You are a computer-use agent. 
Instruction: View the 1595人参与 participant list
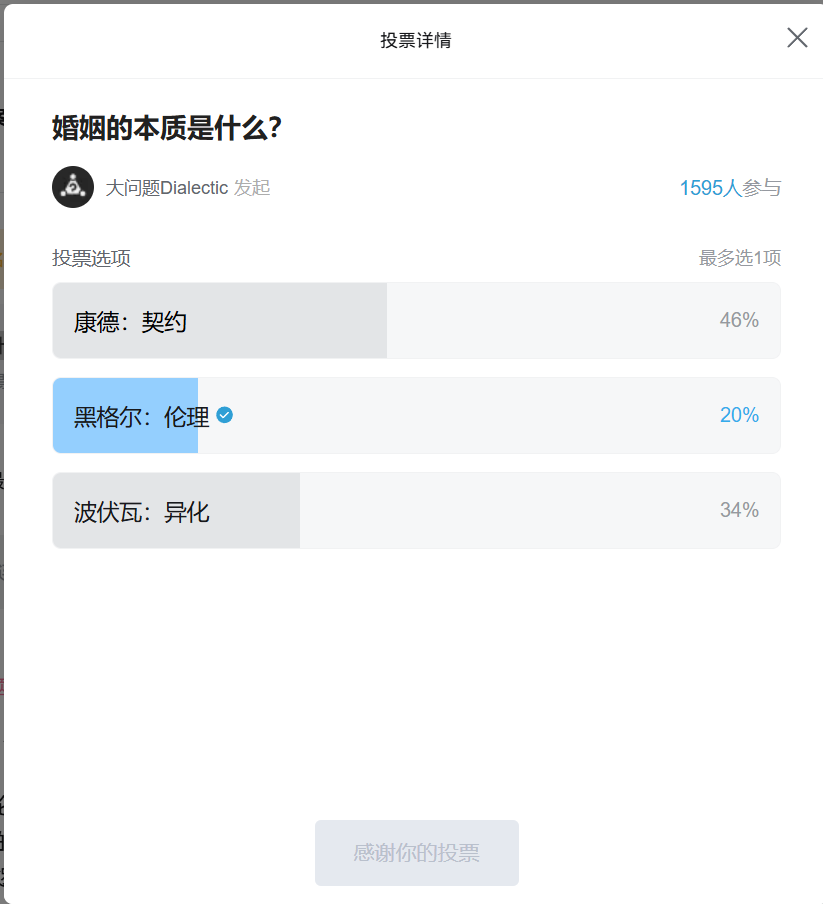point(730,188)
